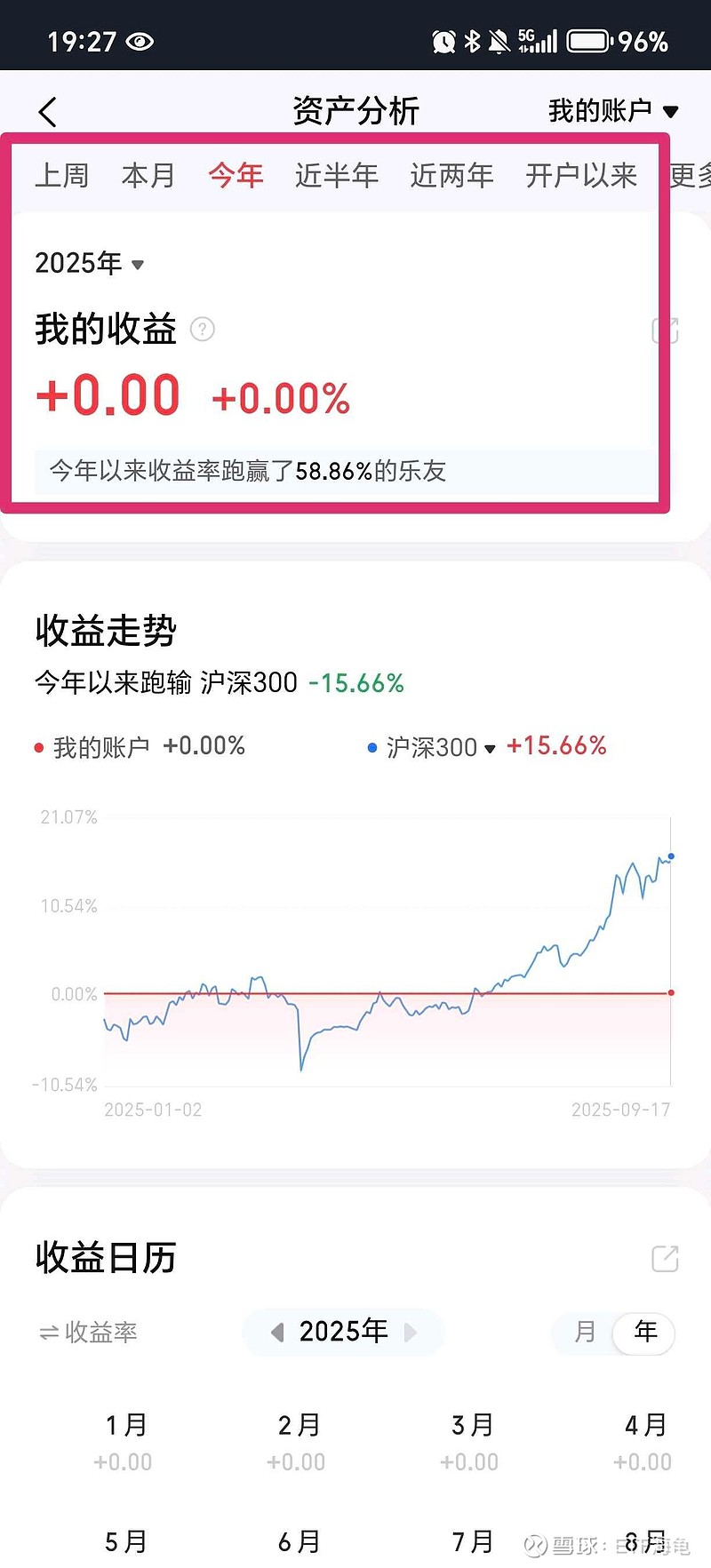Screen dimensions: 711x1568
Task: Open the 2025年 year dropdown
Action: (89, 263)
